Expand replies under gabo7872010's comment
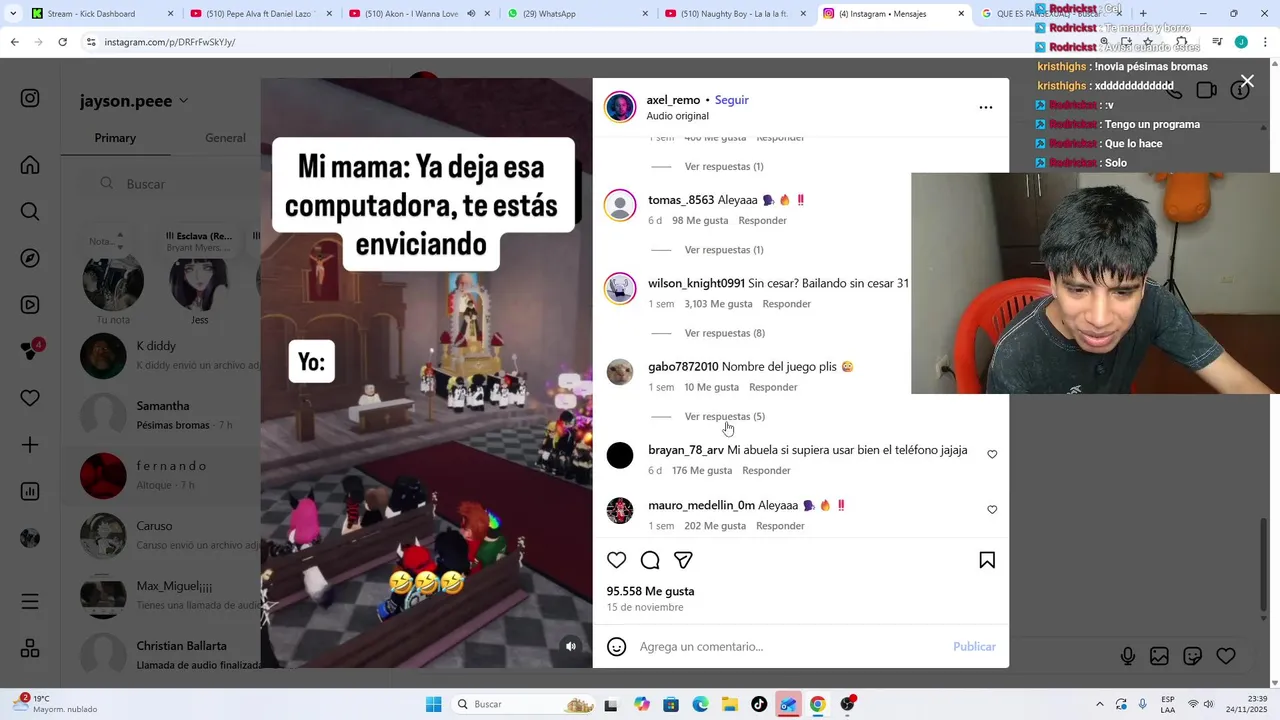Viewport: 1280px width, 720px height. click(724, 416)
